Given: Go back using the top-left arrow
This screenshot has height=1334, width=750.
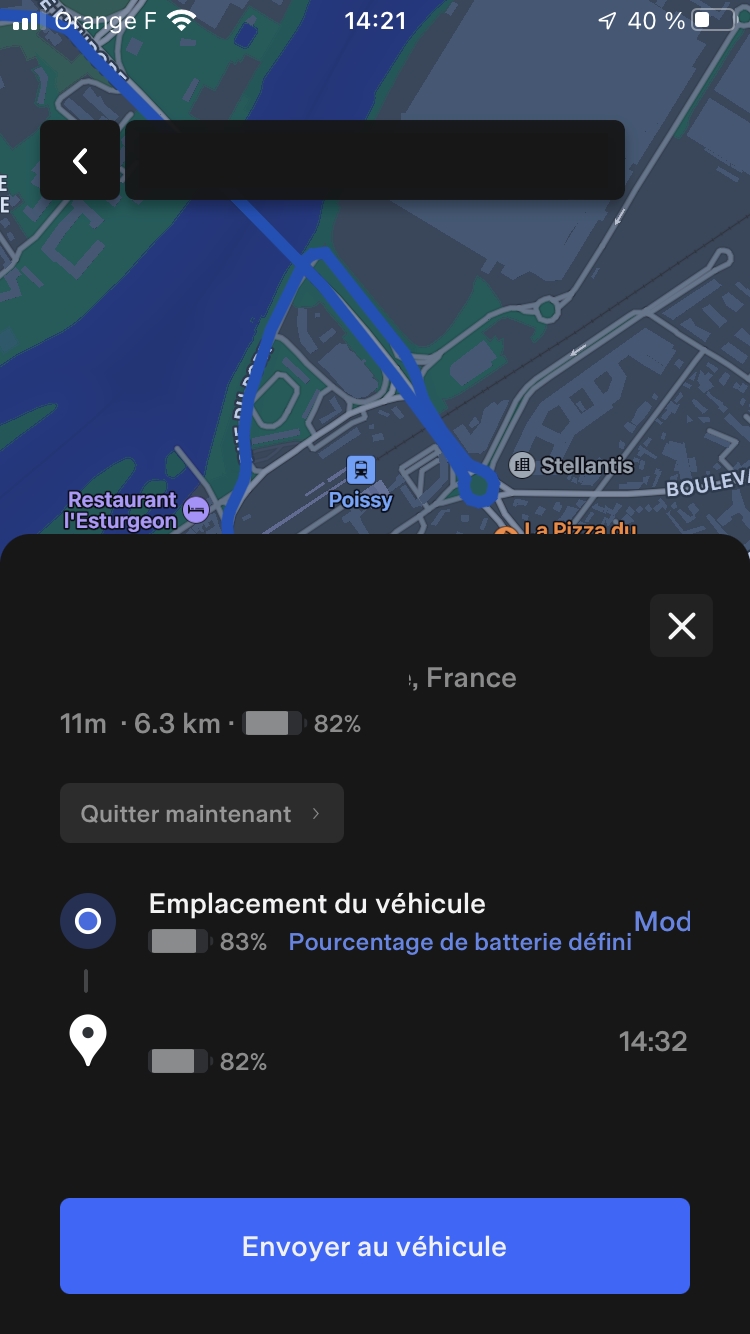Looking at the screenshot, I should (80, 160).
